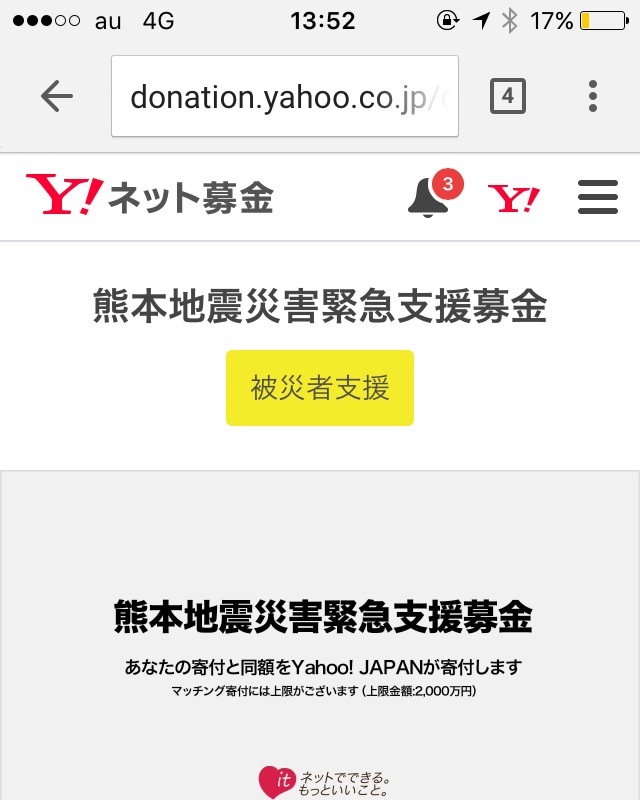
Task: Tap the donation.yahoo.co.jp address bar
Action: click(285, 96)
